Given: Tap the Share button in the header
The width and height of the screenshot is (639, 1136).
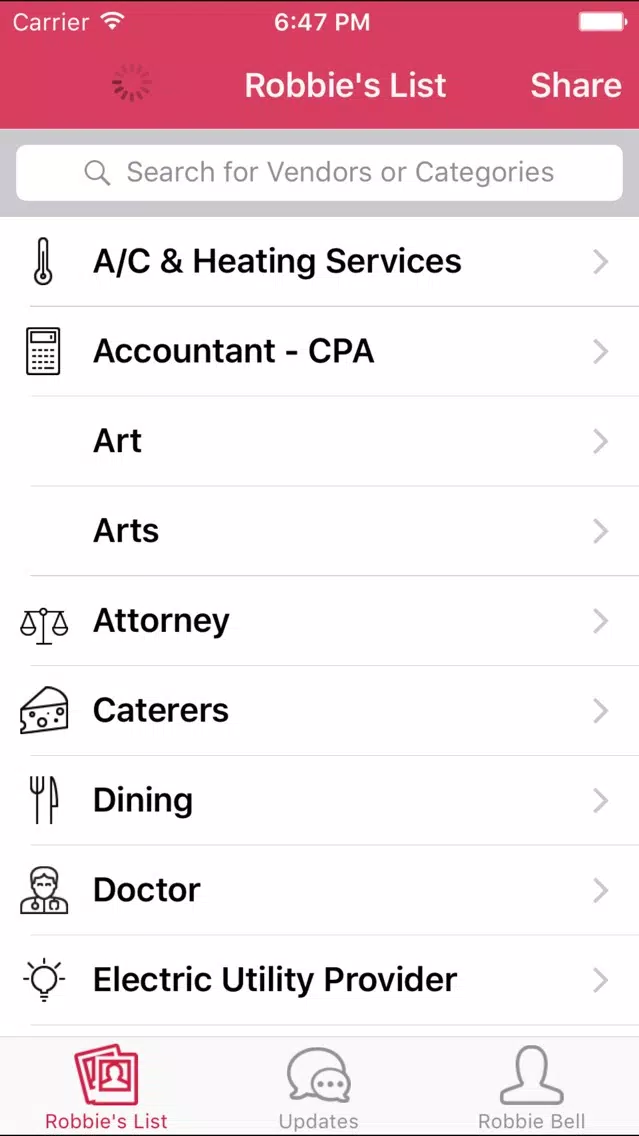Looking at the screenshot, I should coord(576,85).
